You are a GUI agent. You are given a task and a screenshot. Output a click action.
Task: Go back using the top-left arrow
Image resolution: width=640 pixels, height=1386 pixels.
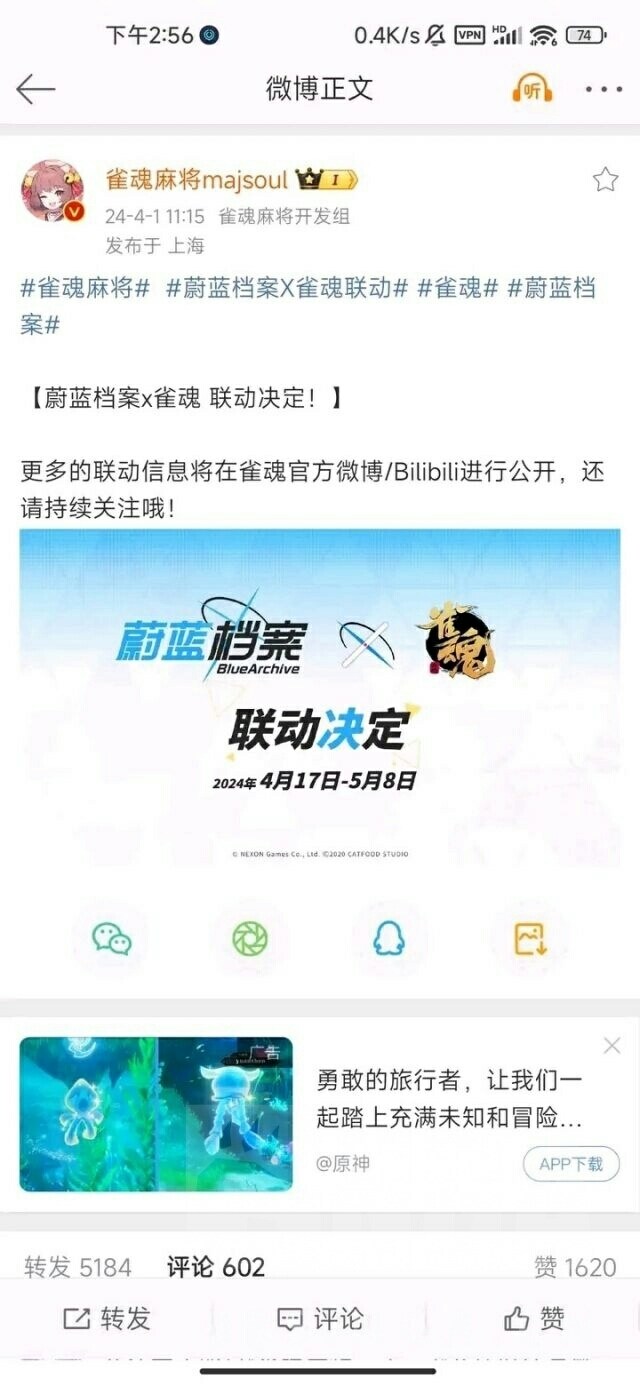36,89
